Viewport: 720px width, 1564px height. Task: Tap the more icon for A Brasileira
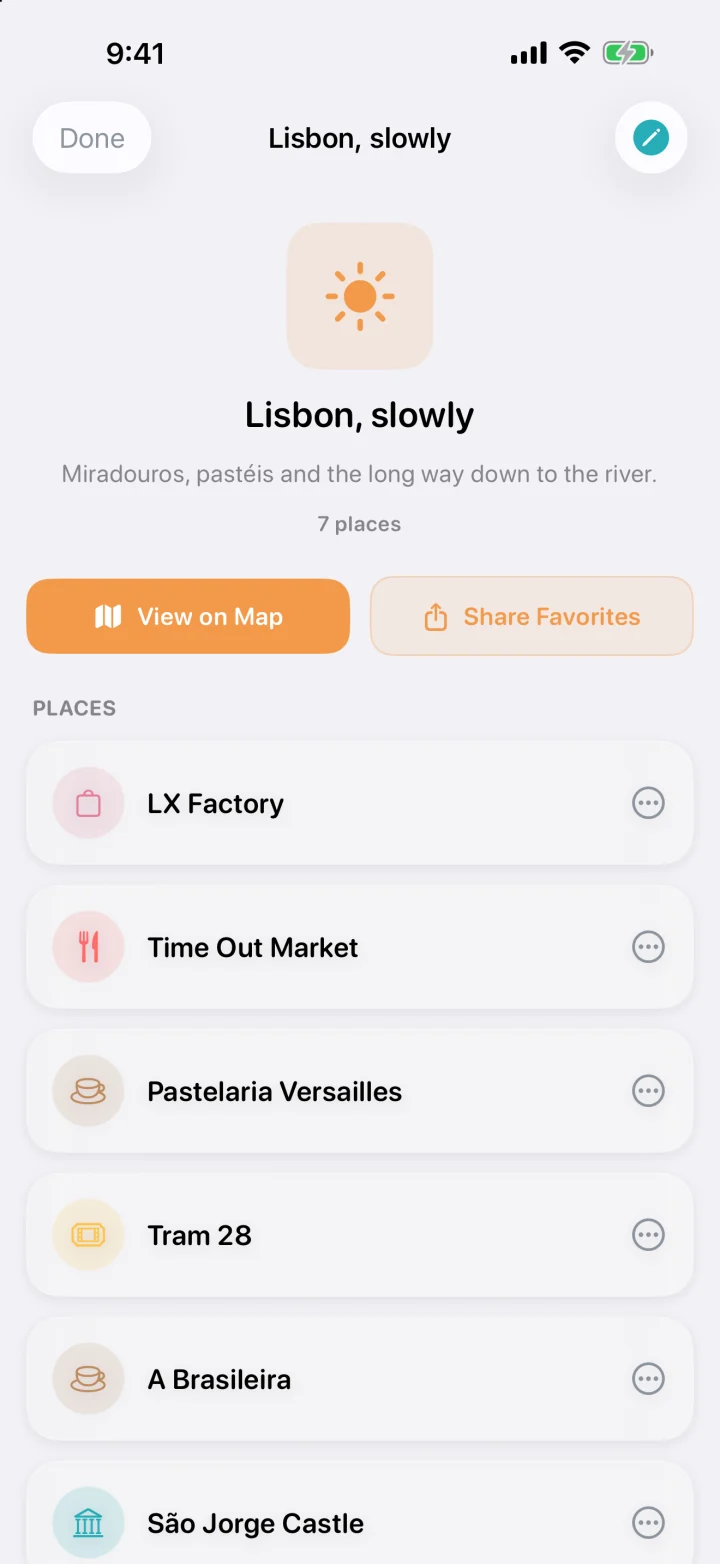pos(649,1379)
